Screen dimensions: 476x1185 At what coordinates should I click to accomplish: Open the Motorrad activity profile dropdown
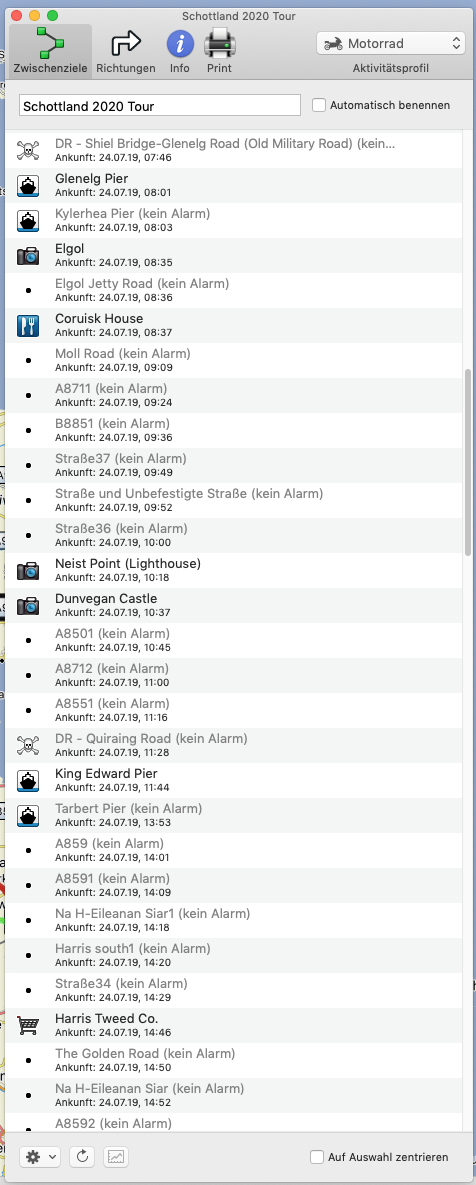tap(391, 44)
